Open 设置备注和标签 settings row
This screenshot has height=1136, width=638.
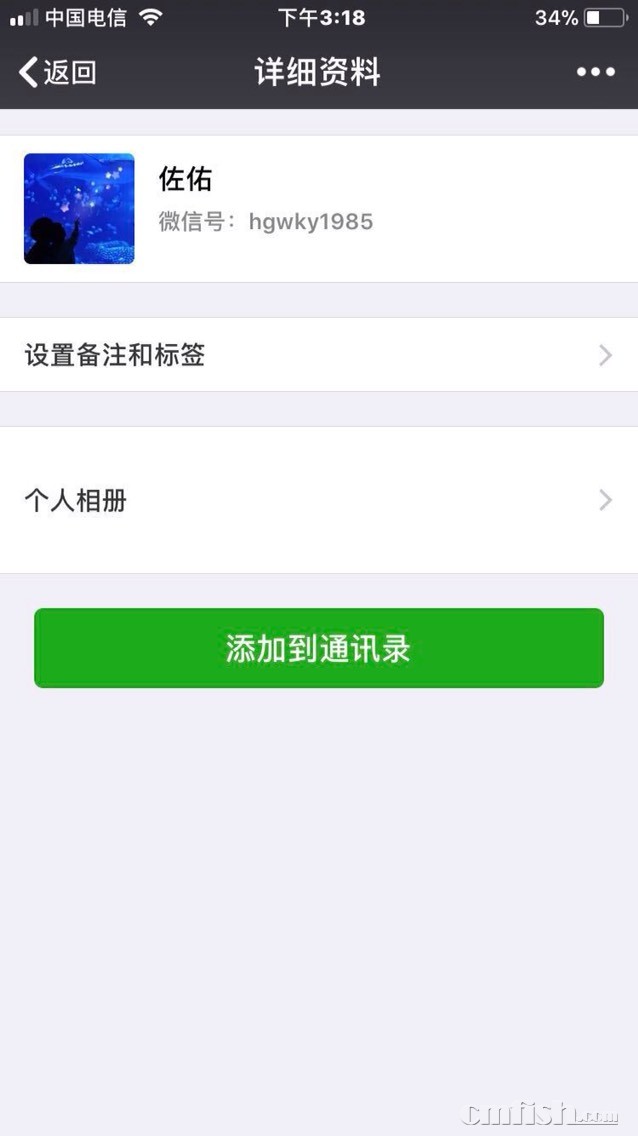[319, 355]
